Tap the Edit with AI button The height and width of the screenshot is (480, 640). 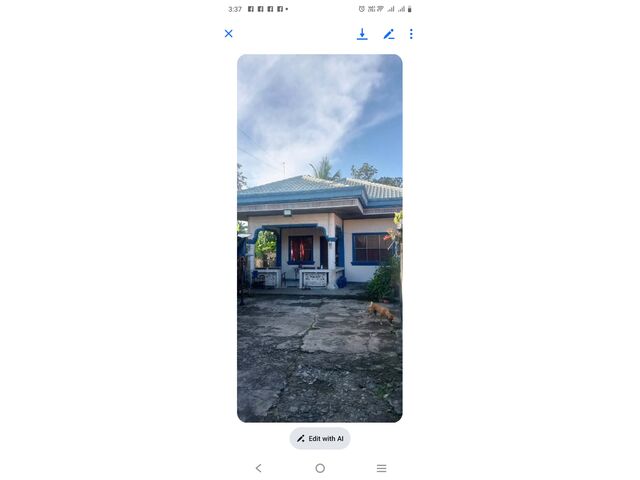pyautogui.click(x=320, y=438)
